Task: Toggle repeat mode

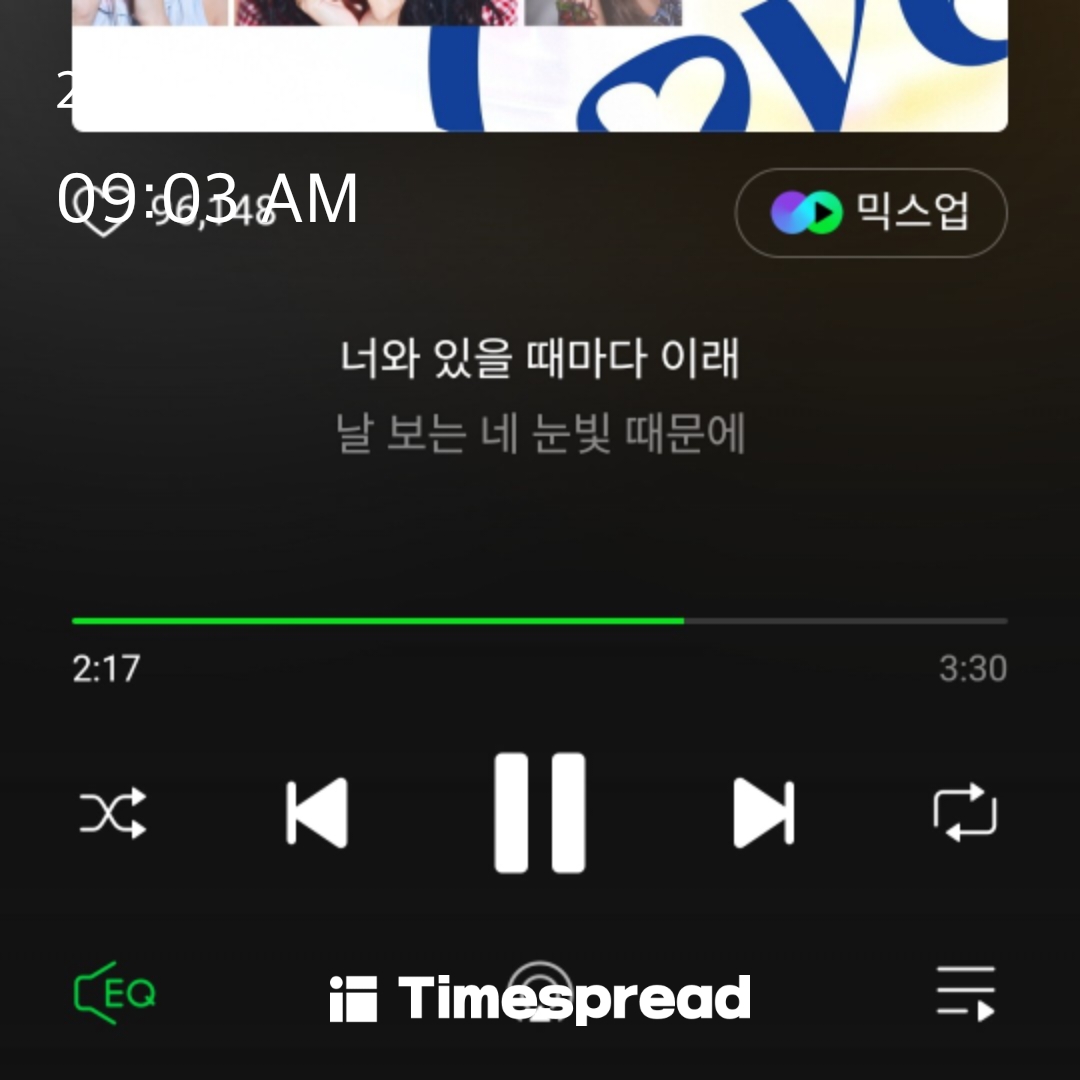Action: [x=965, y=812]
